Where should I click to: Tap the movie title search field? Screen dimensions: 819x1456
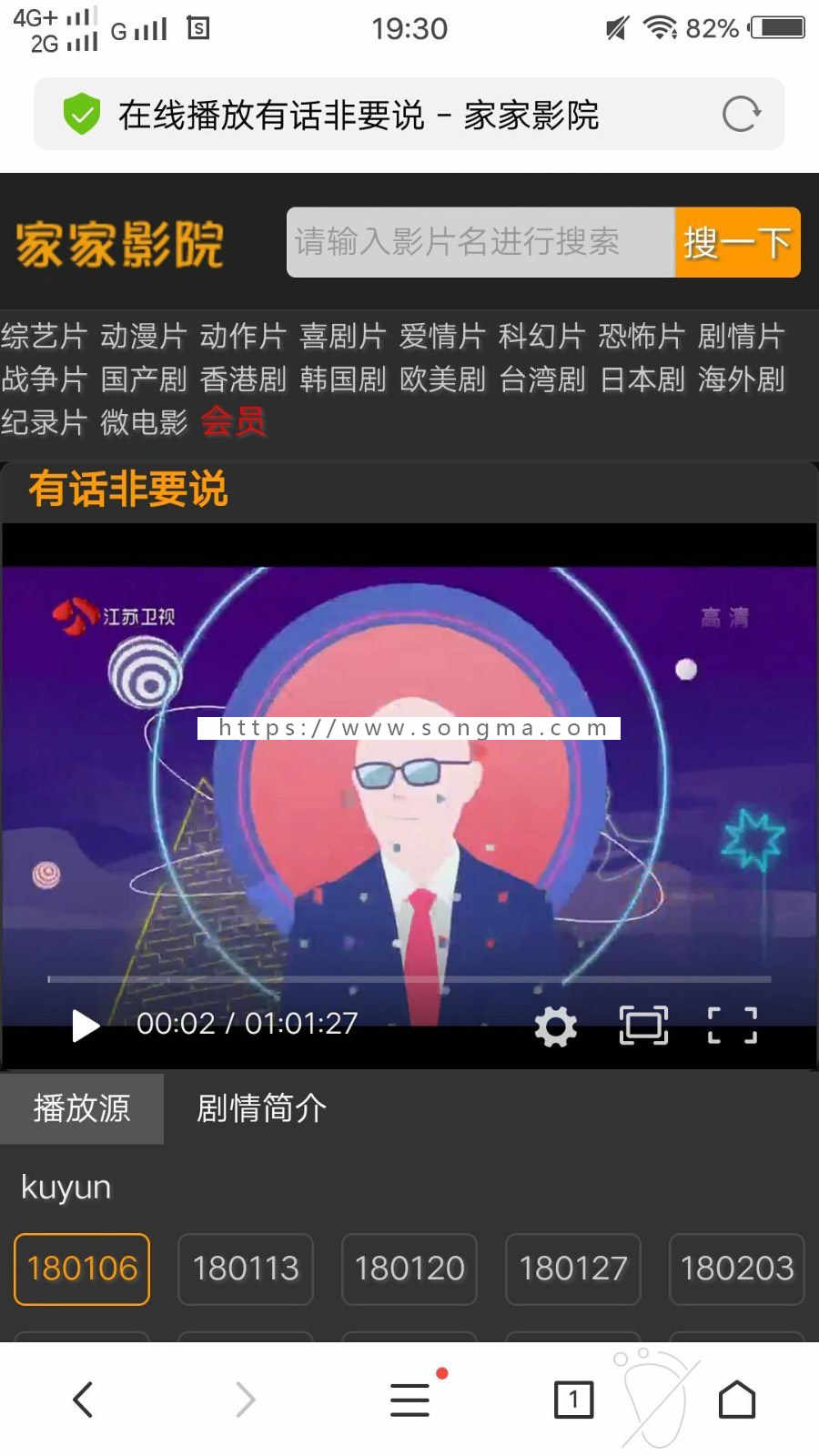point(480,242)
